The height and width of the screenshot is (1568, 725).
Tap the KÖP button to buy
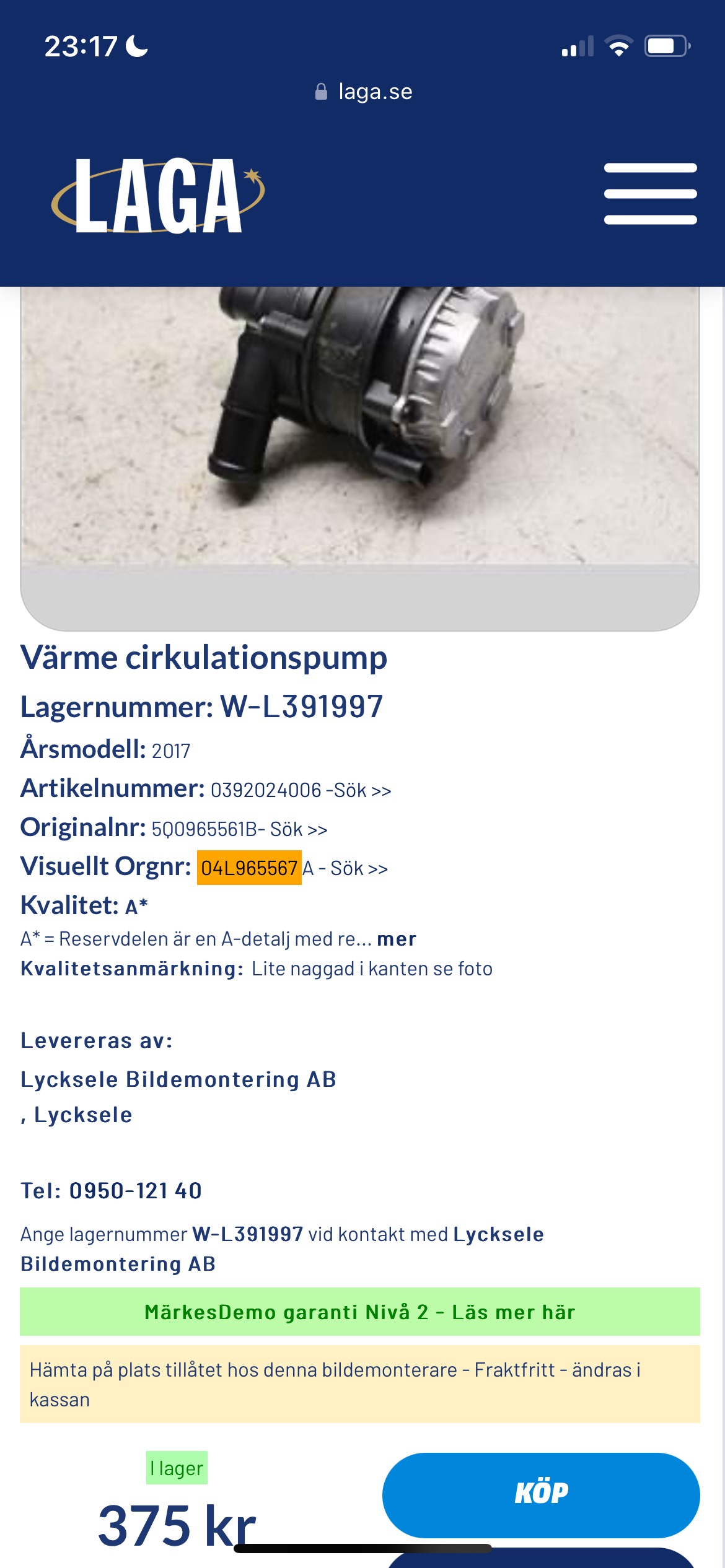click(541, 1493)
